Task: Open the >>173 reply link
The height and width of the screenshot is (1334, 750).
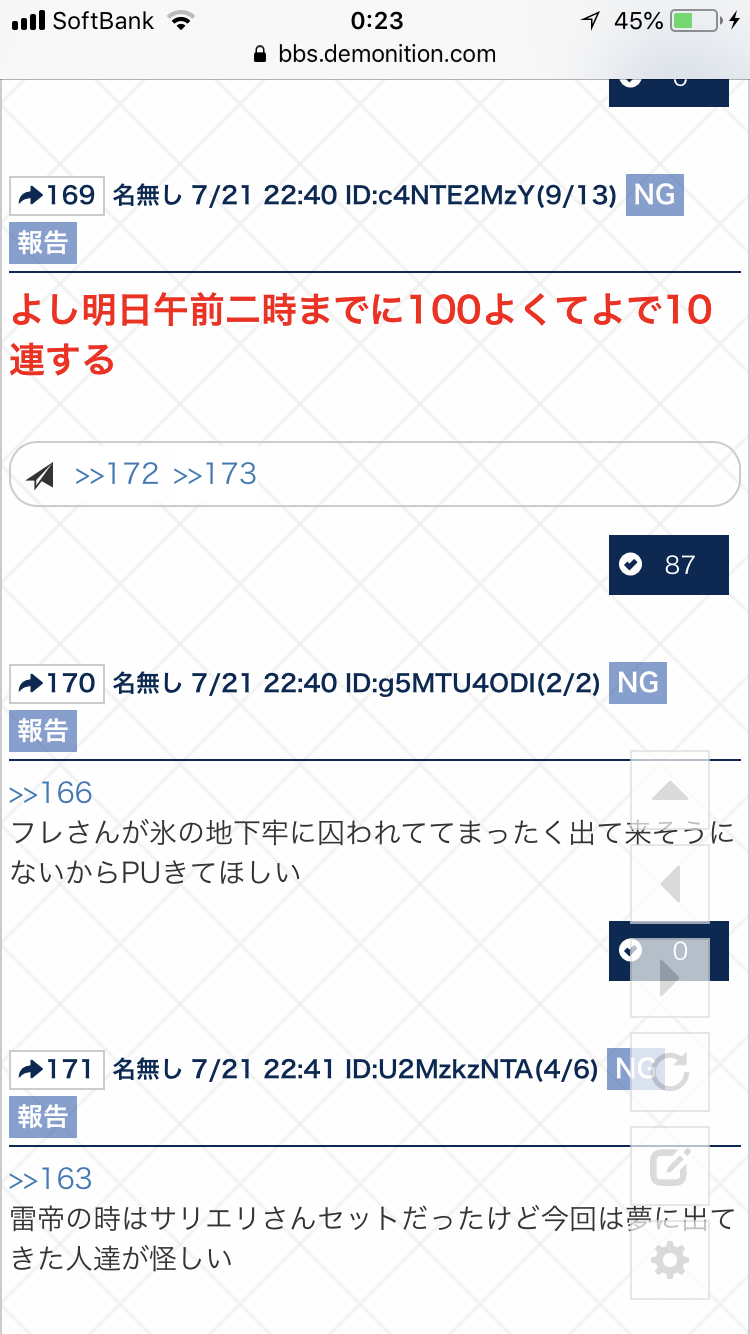Action: point(215,474)
